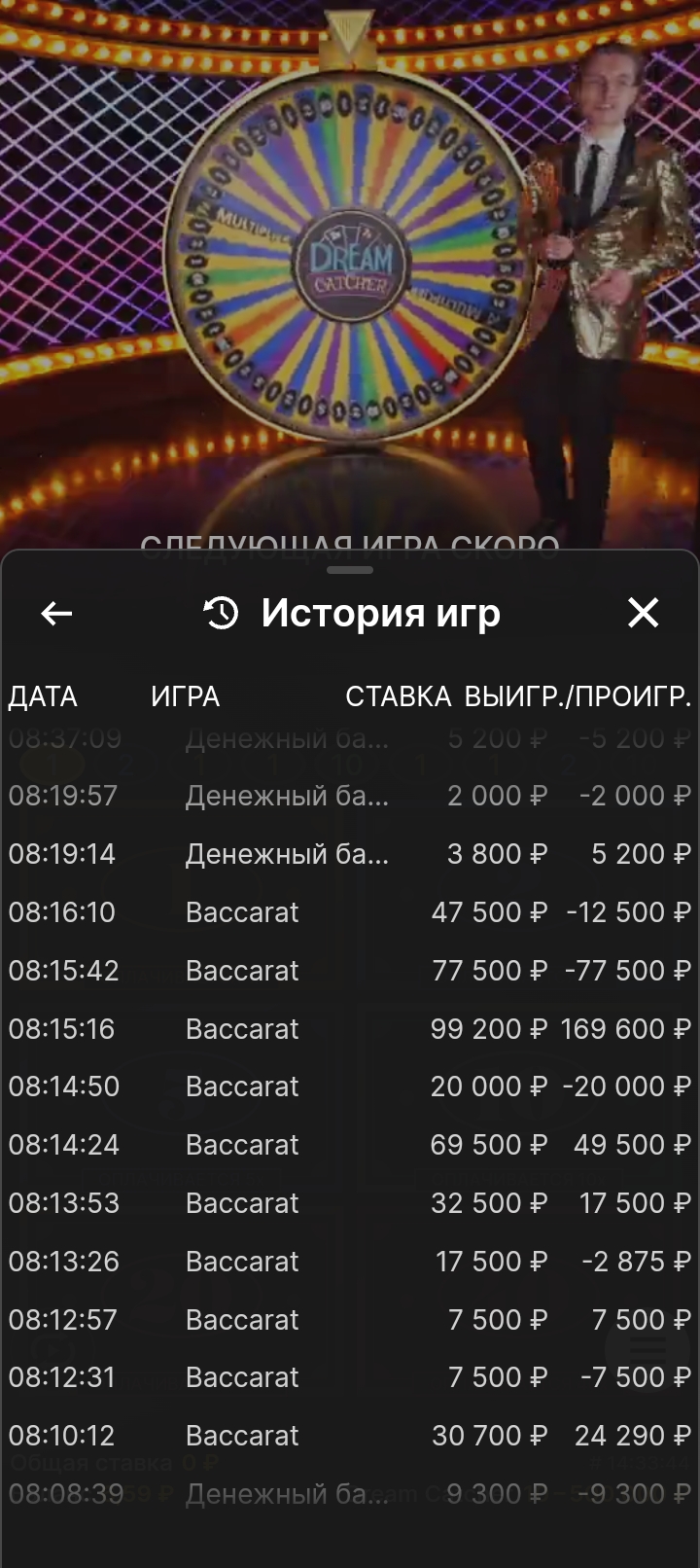This screenshot has width=700, height=1568.
Task: Go back from game history
Action: [x=56, y=613]
